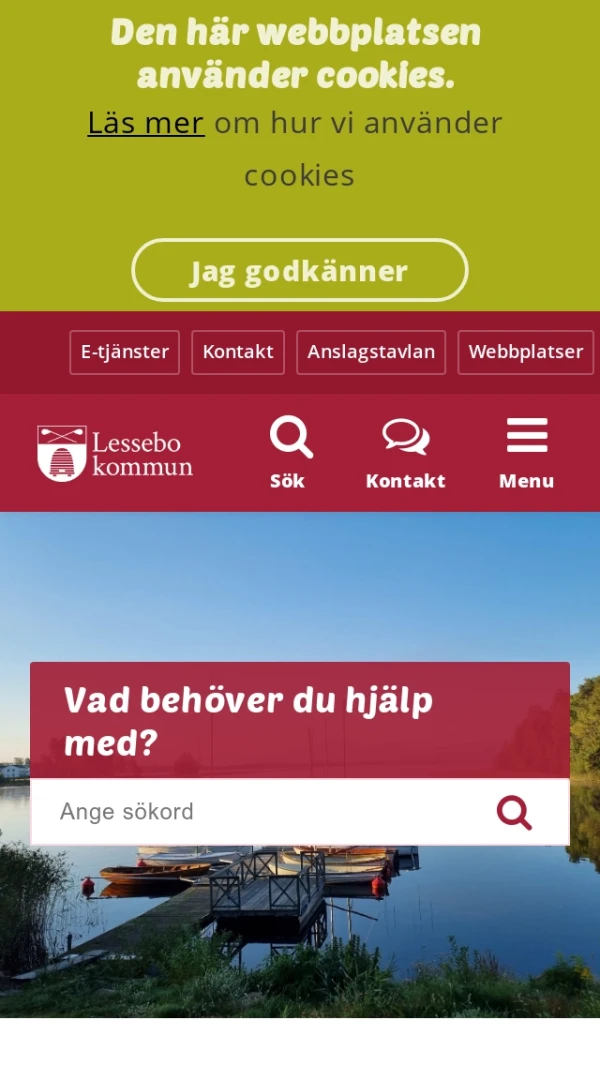Submit search with the magnifier in the field

coord(514,812)
